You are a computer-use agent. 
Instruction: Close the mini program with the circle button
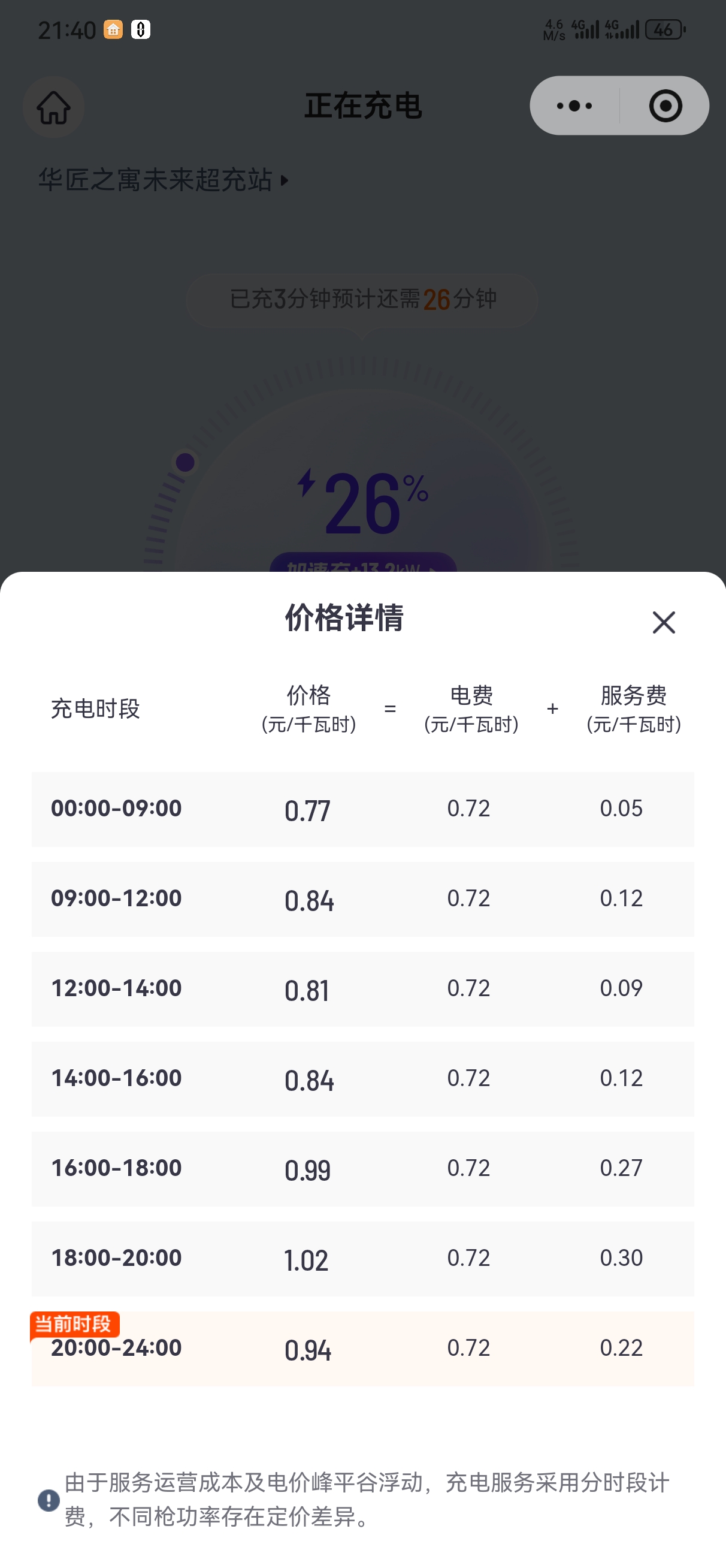(x=665, y=106)
